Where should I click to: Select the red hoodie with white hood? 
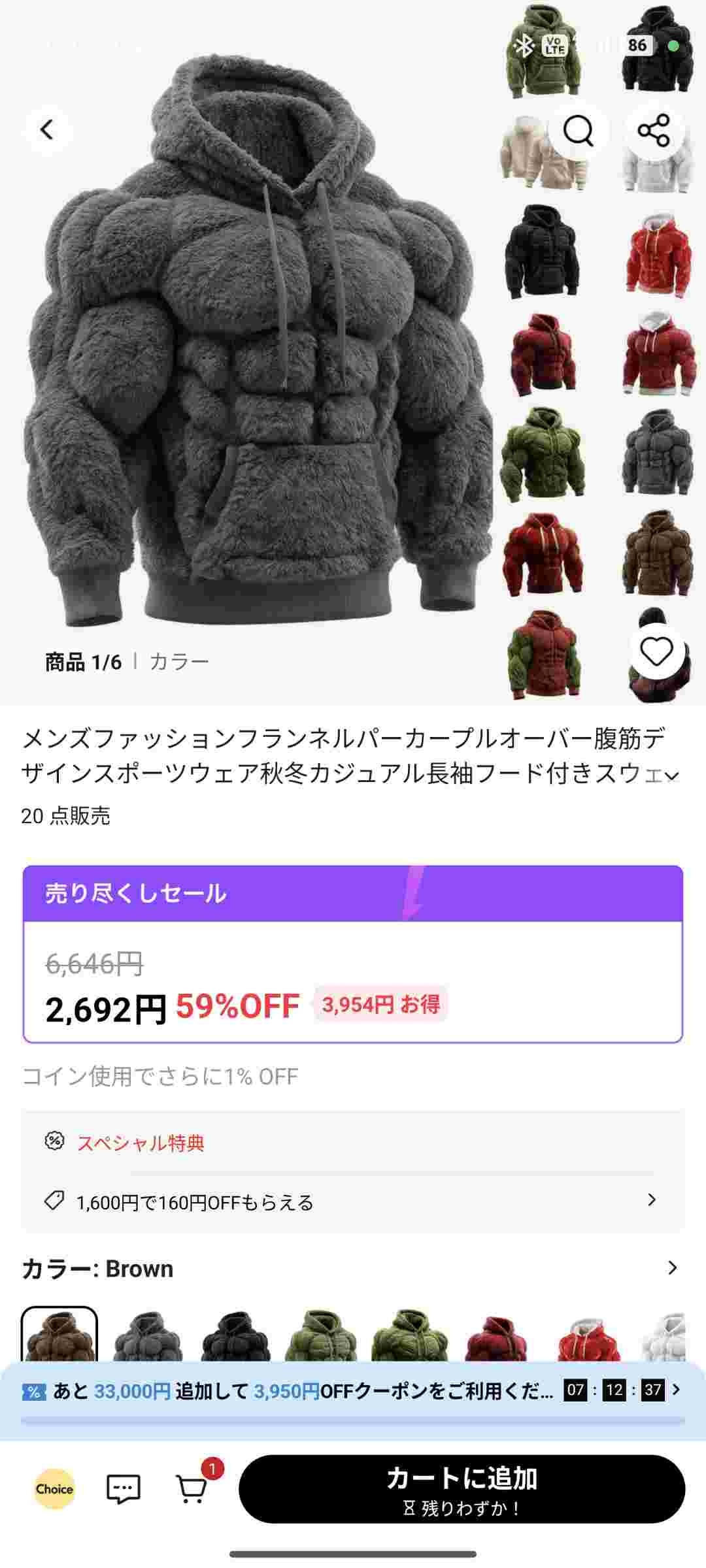point(590,1338)
